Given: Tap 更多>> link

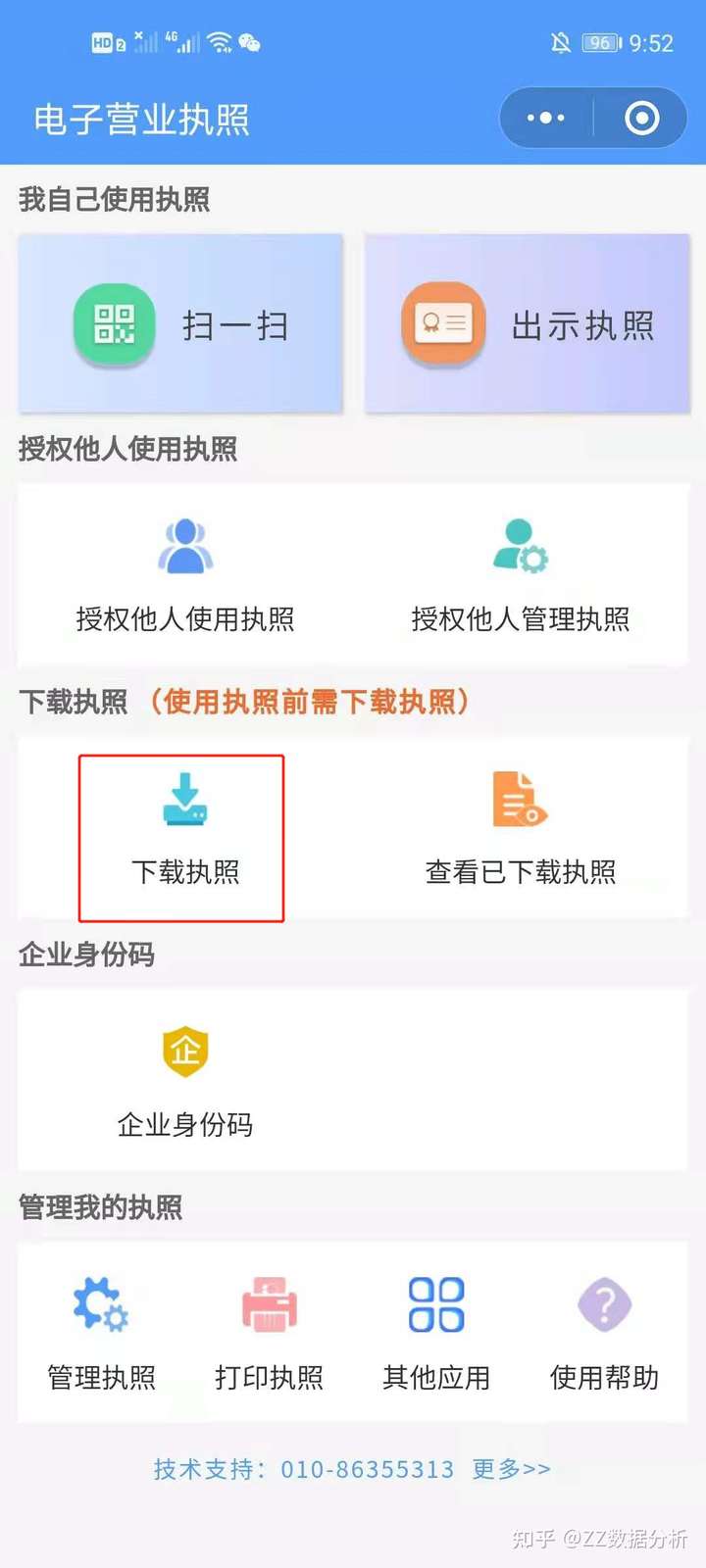Looking at the screenshot, I should coord(511,1469).
